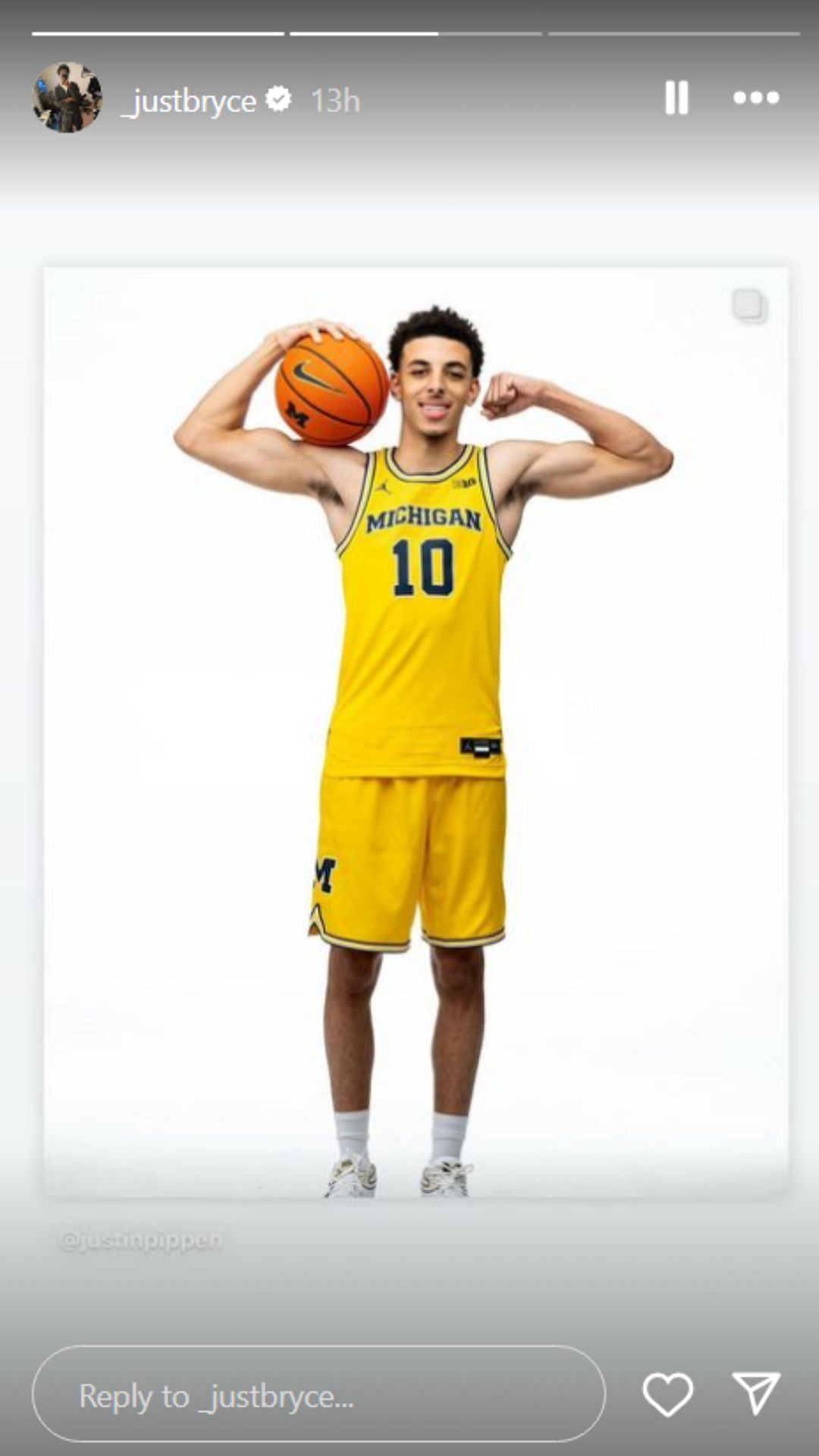The height and width of the screenshot is (1456, 819).
Task: Like this story with the heart
Action: click(x=667, y=1394)
